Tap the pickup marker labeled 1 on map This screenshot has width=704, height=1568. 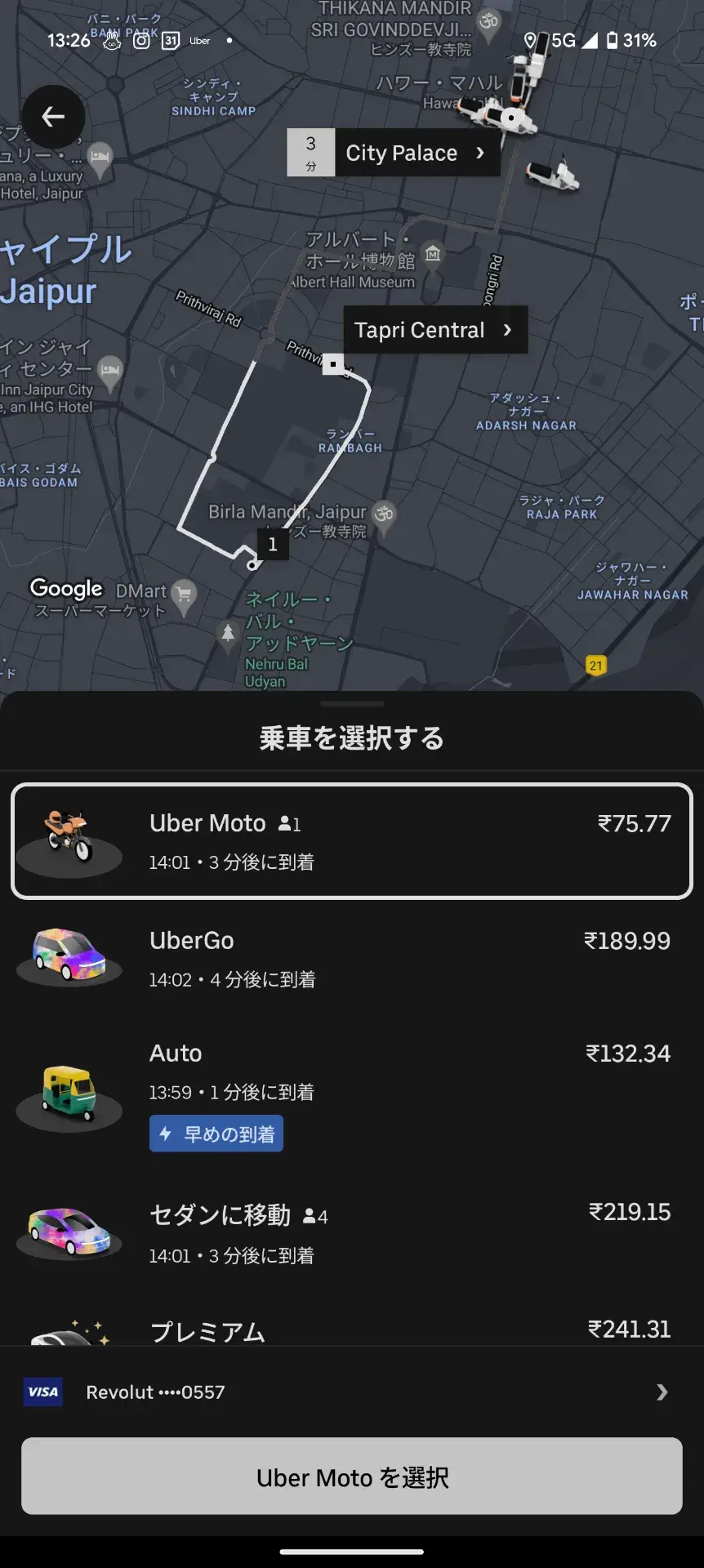coord(272,546)
